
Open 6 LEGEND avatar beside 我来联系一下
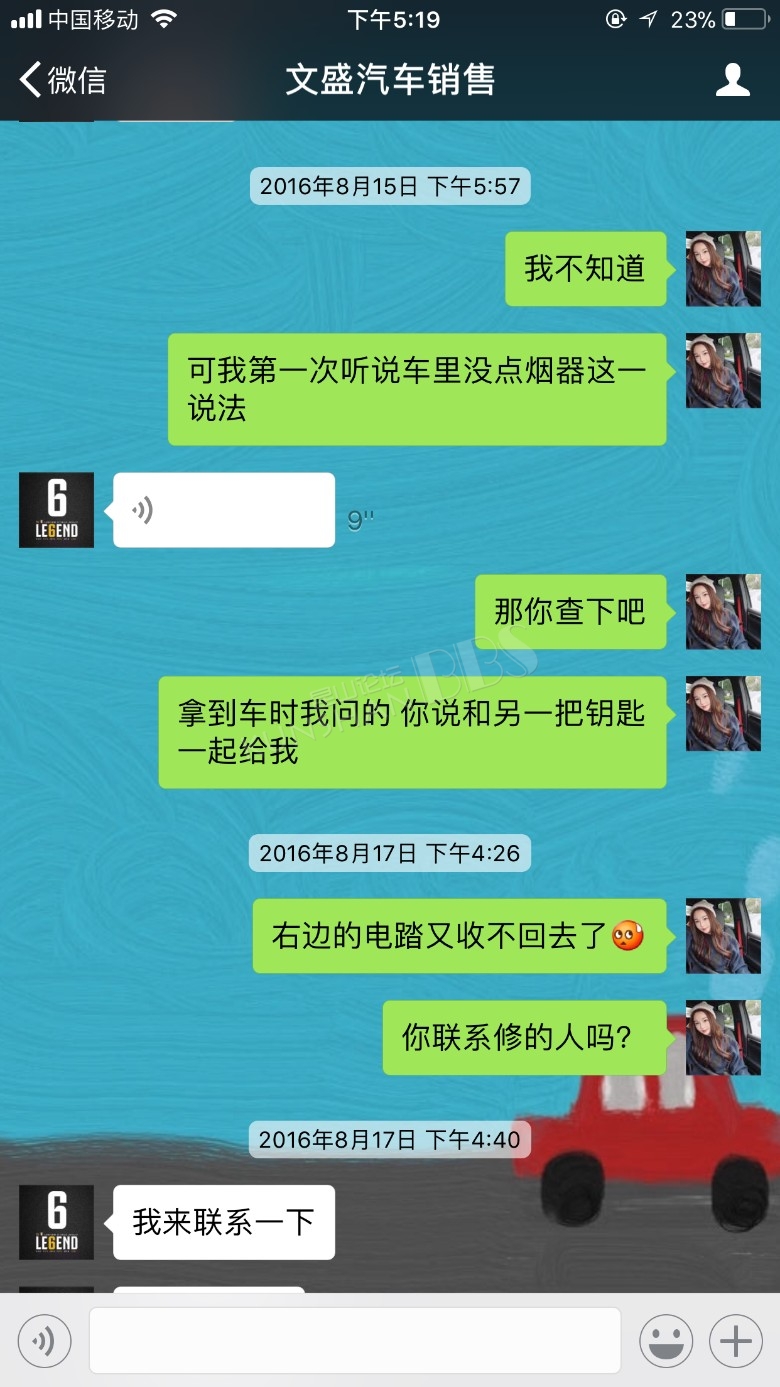point(56,1222)
